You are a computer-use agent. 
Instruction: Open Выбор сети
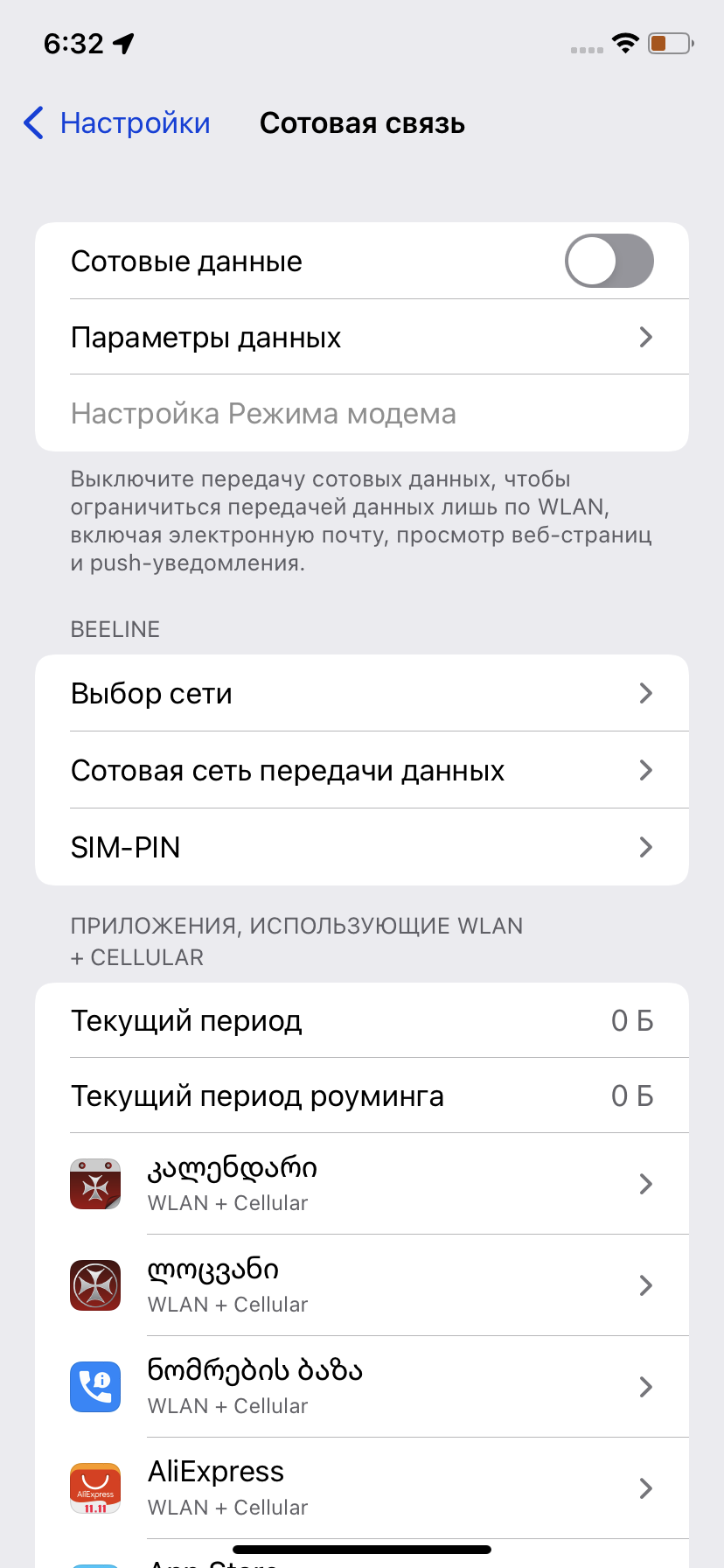click(362, 694)
